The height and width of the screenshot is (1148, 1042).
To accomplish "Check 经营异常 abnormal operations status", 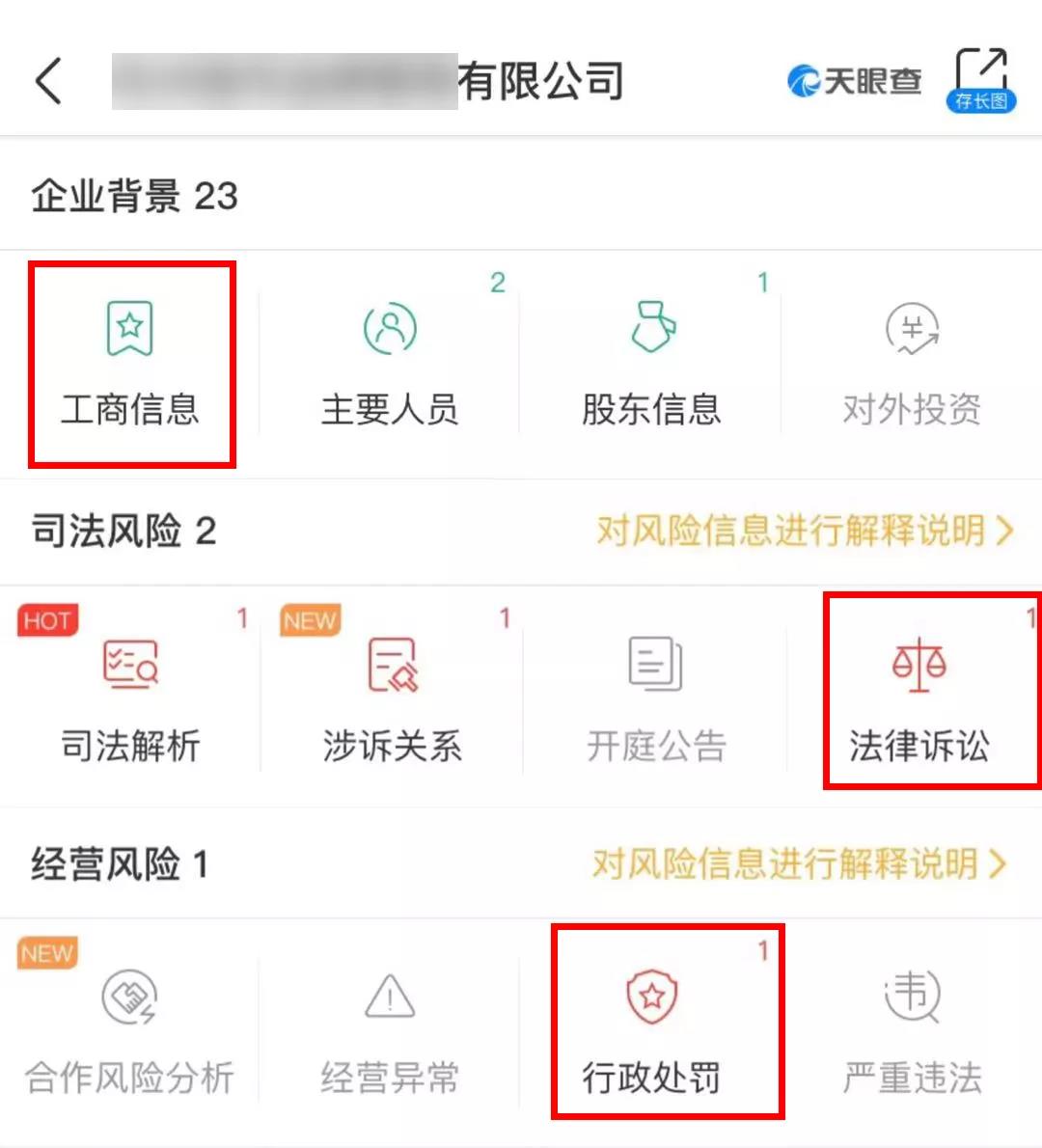I will pyautogui.click(x=390, y=1032).
